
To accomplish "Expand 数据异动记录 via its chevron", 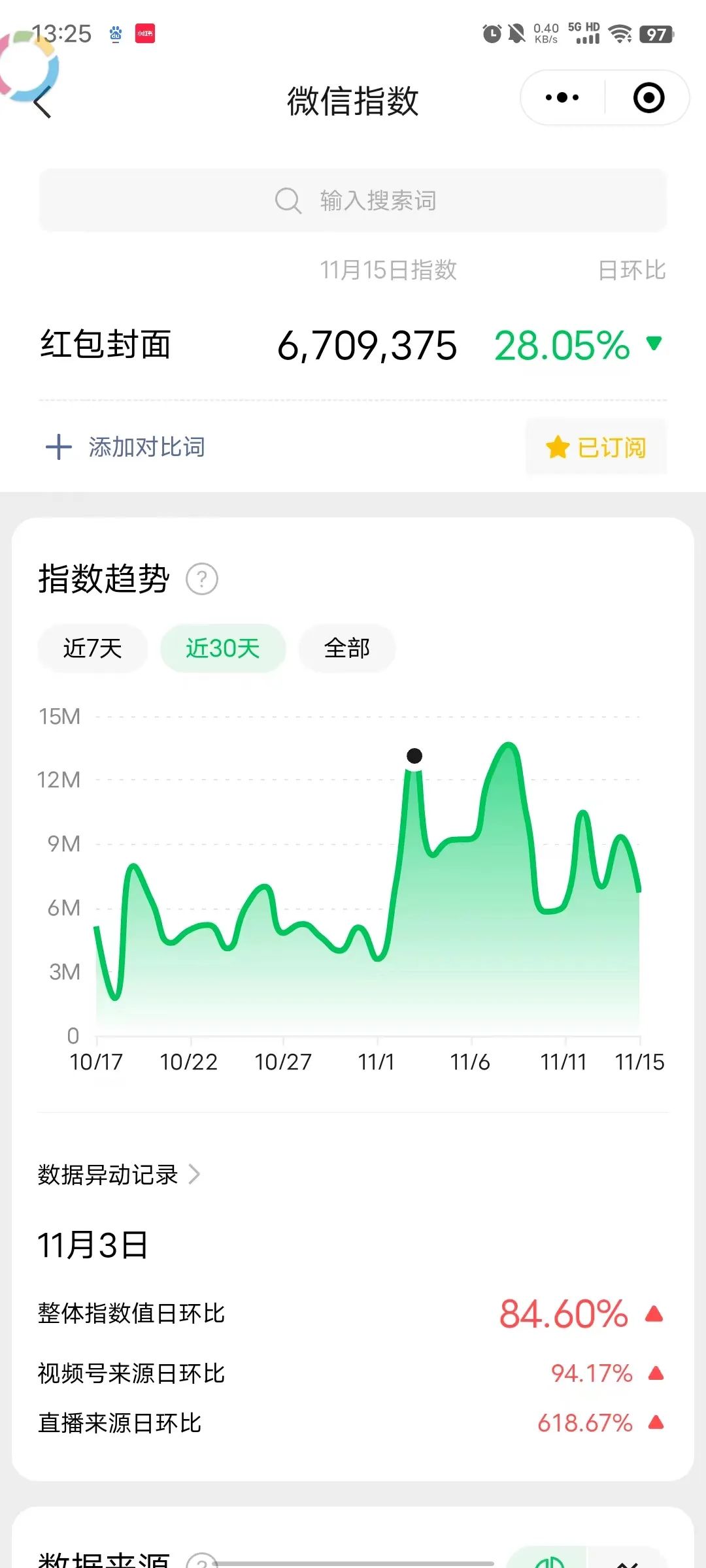I will (x=195, y=1174).
